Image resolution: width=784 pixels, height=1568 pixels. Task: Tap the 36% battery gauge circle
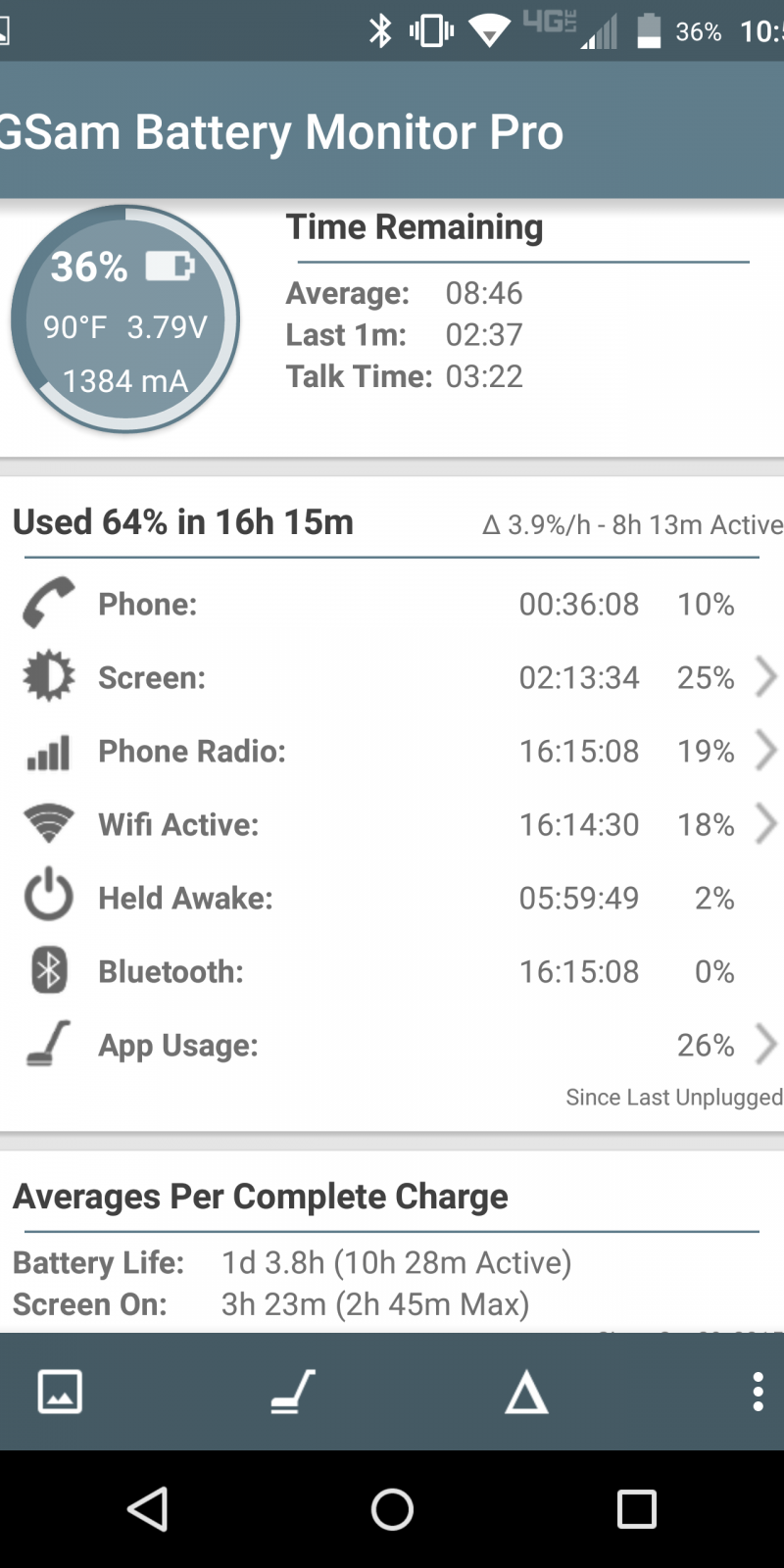pyautogui.click(x=125, y=319)
